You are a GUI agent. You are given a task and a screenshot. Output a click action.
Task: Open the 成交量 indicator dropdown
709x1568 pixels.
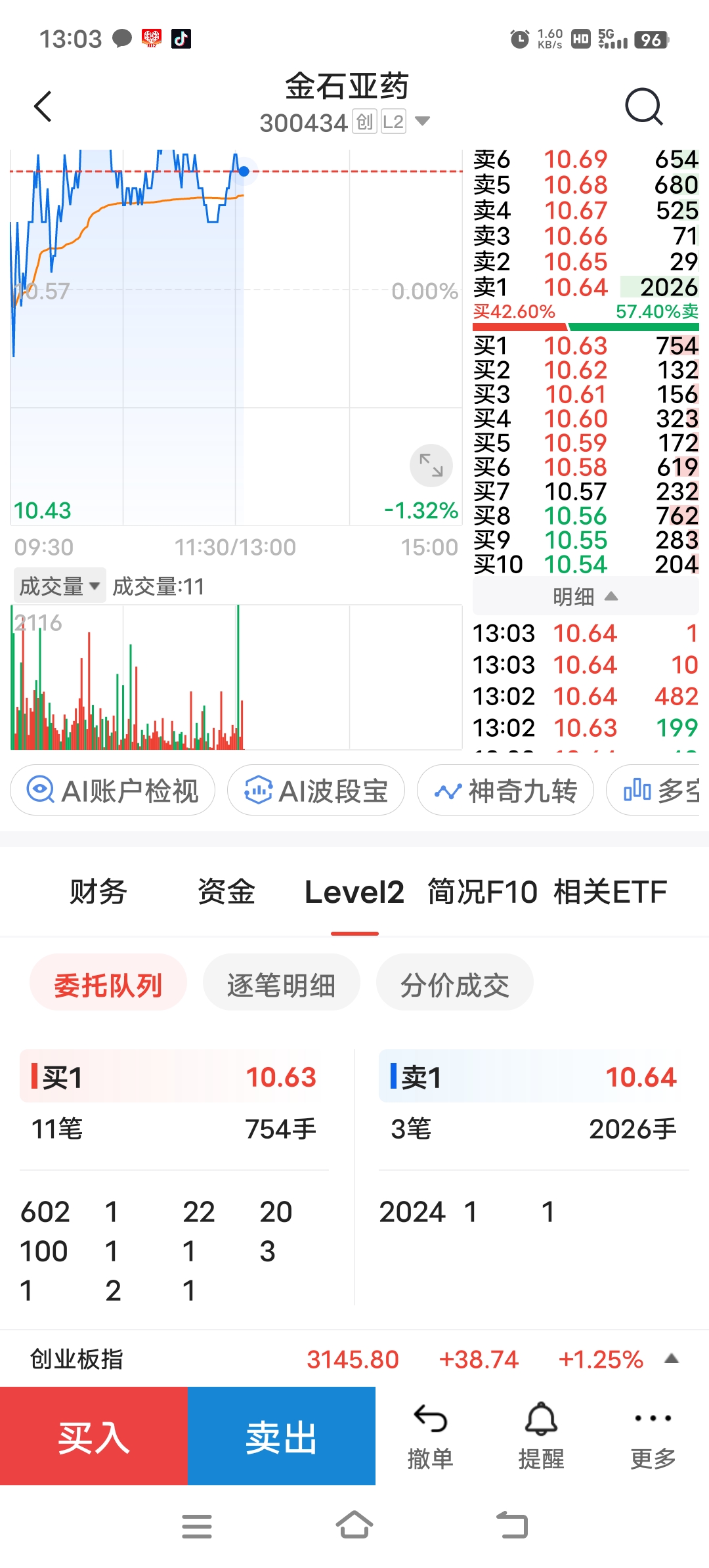tap(60, 586)
